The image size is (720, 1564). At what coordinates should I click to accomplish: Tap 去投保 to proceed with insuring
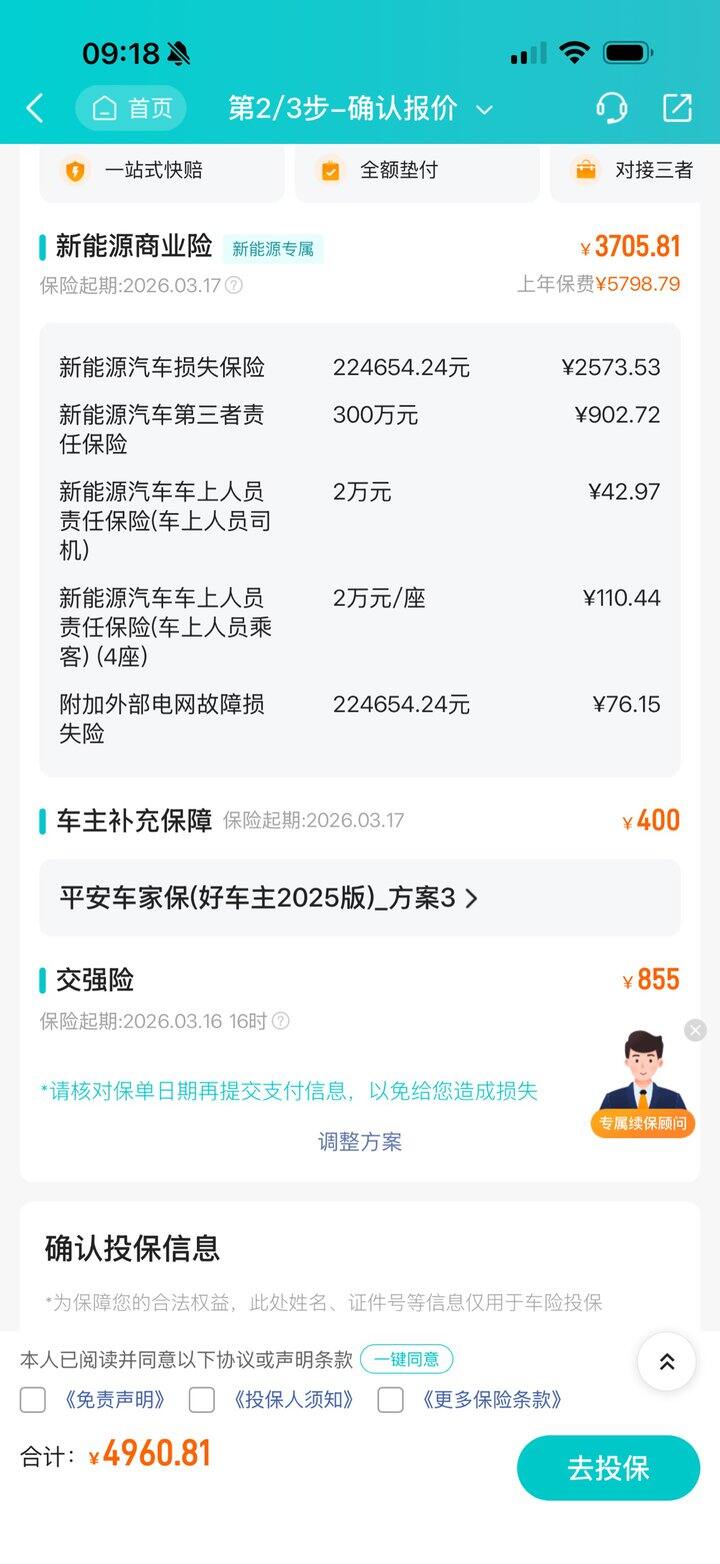pos(608,1467)
